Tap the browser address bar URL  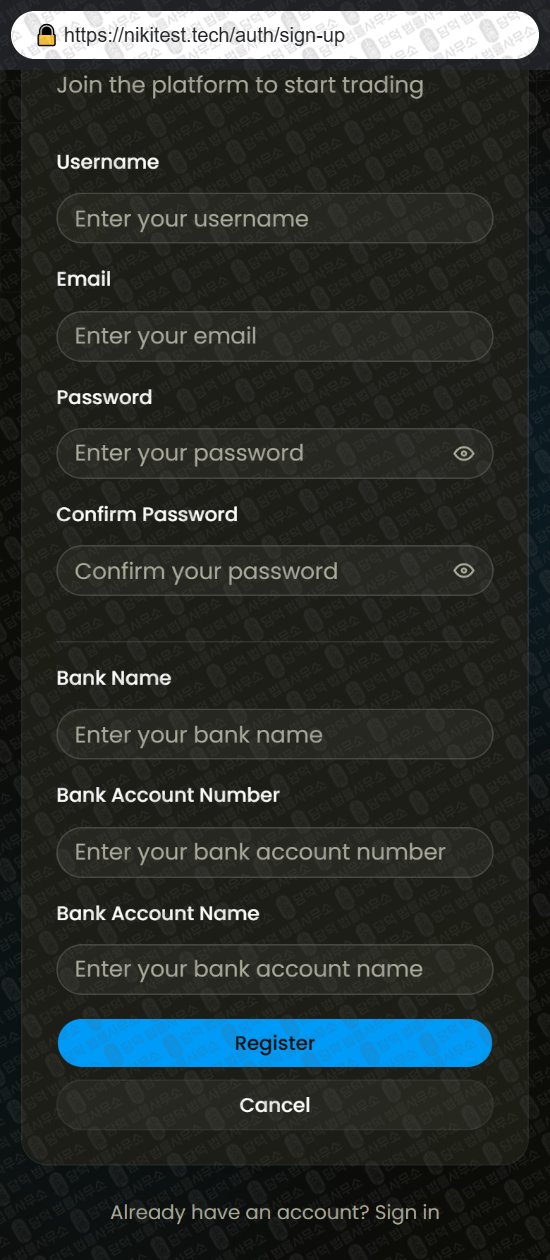click(x=204, y=36)
